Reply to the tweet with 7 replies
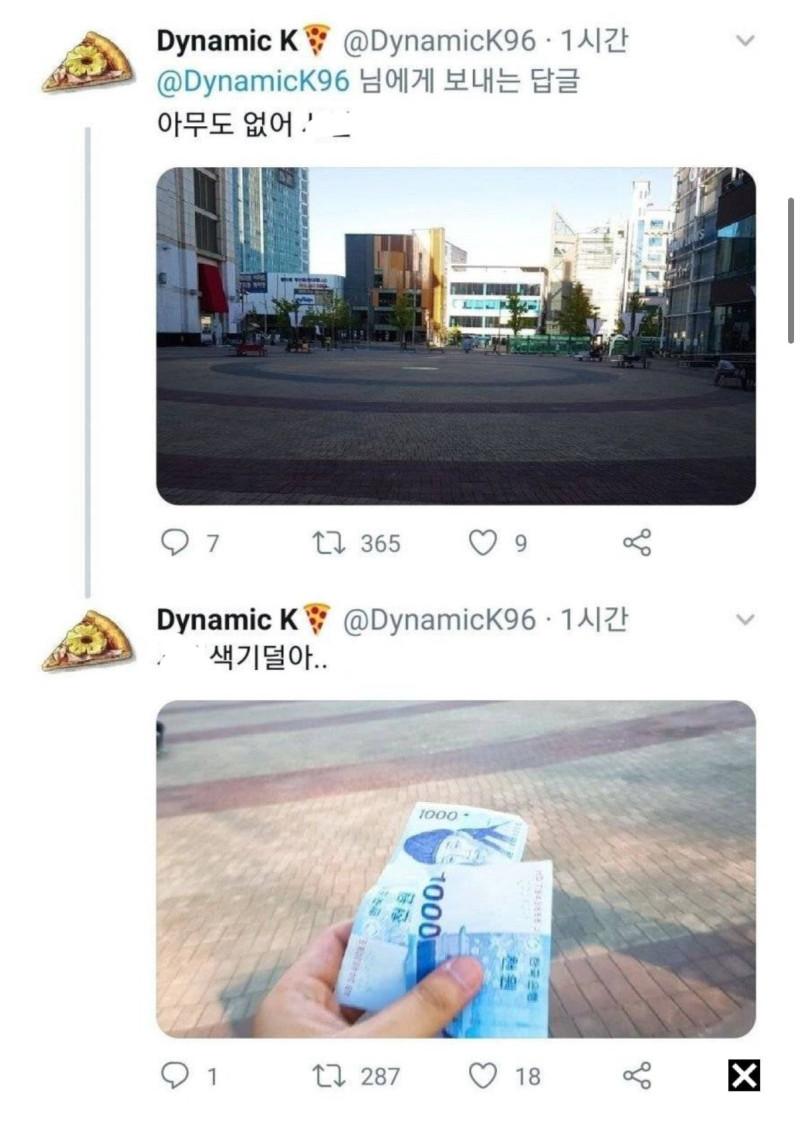 pyautogui.click(x=175, y=543)
